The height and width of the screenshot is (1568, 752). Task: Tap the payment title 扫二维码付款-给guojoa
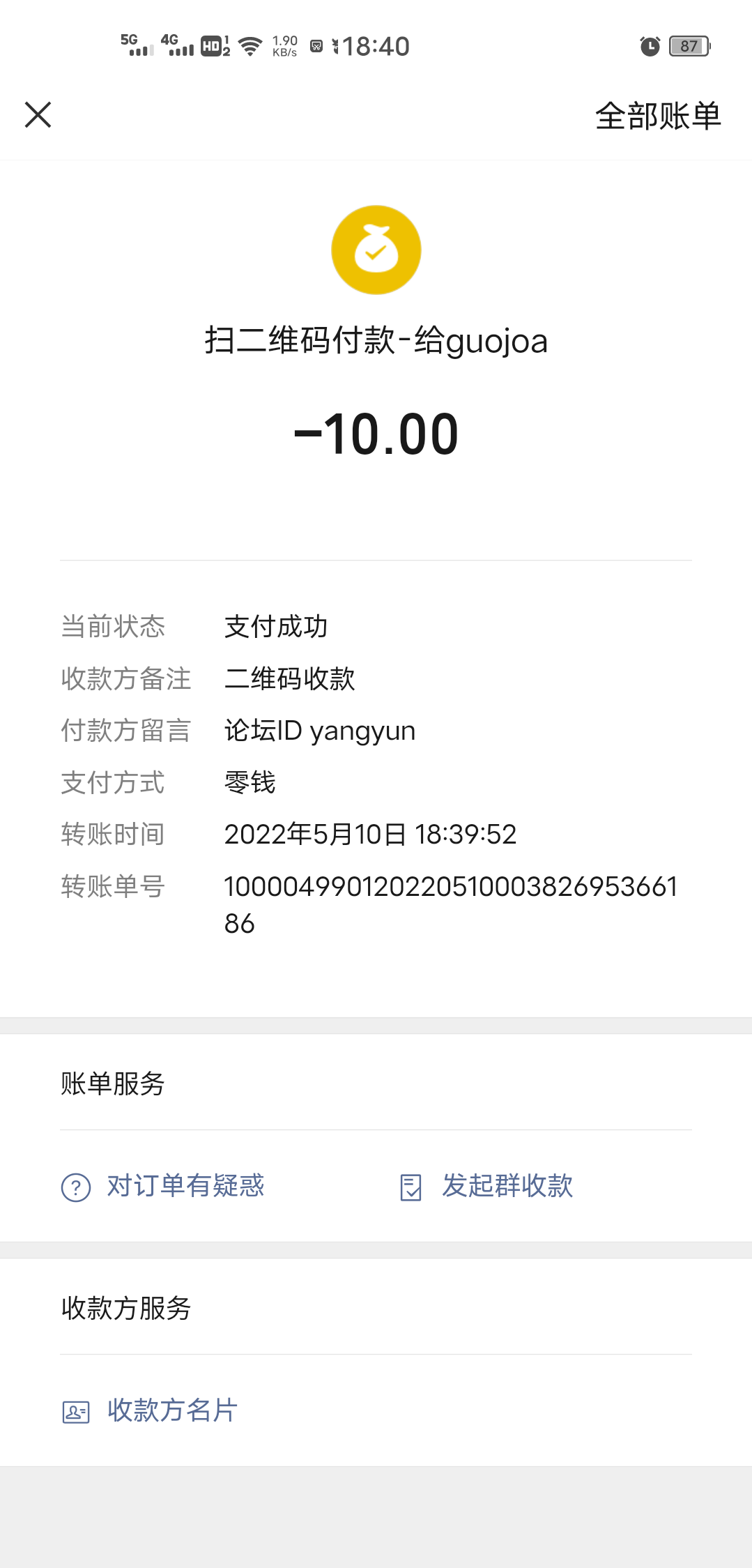tap(376, 341)
